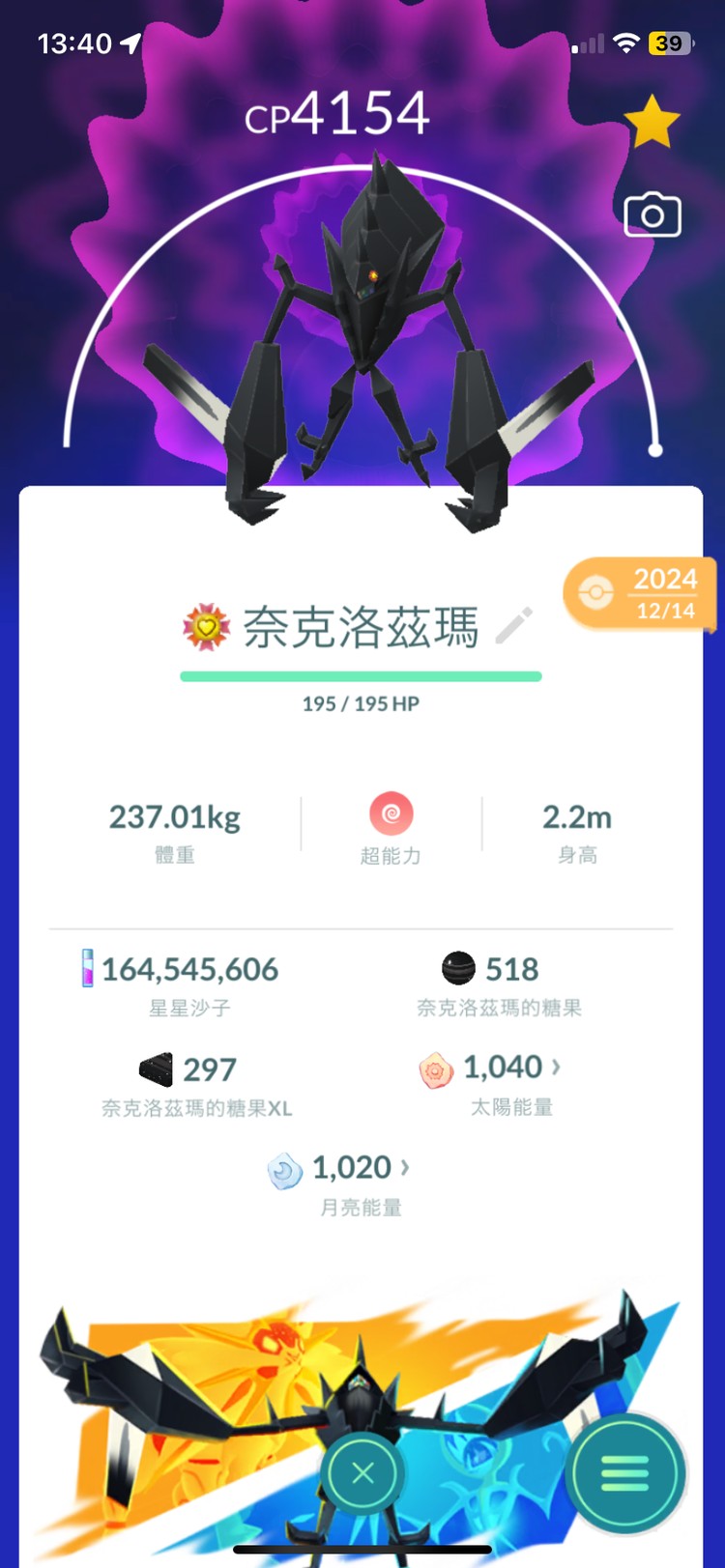The width and height of the screenshot is (725, 1568).
Task: Open the Pokémon options menu button
Action: pos(625,1473)
